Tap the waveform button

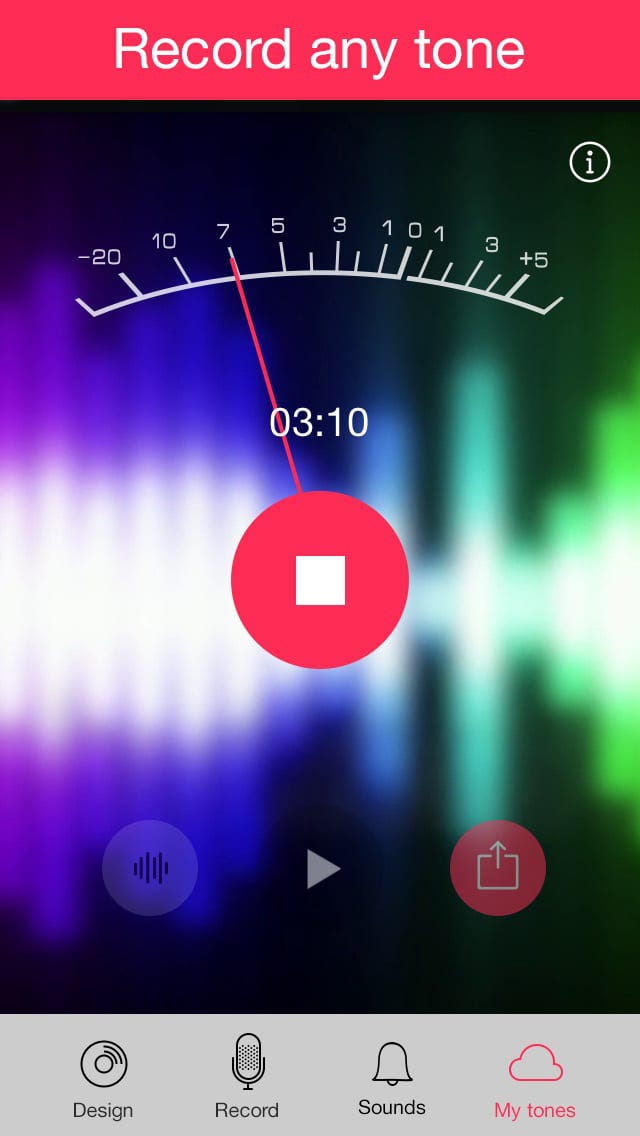point(150,868)
